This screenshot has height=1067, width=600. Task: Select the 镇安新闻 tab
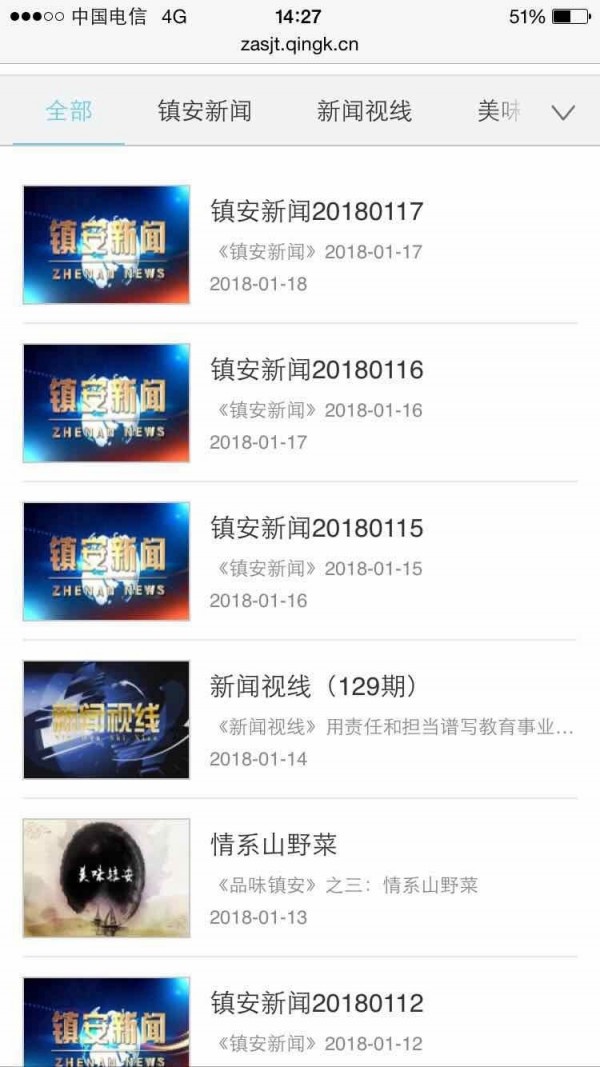(x=204, y=111)
